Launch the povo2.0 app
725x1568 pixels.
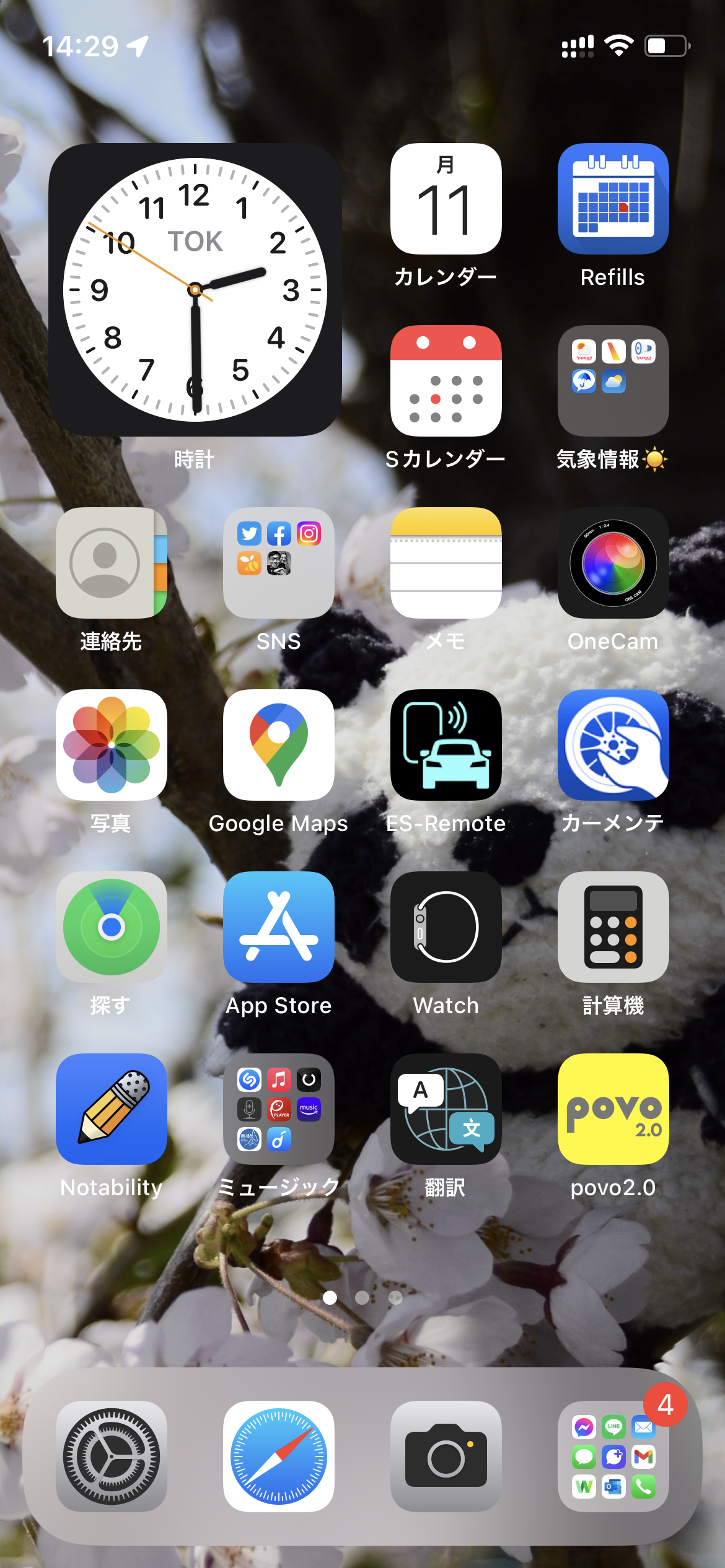pos(613,1109)
